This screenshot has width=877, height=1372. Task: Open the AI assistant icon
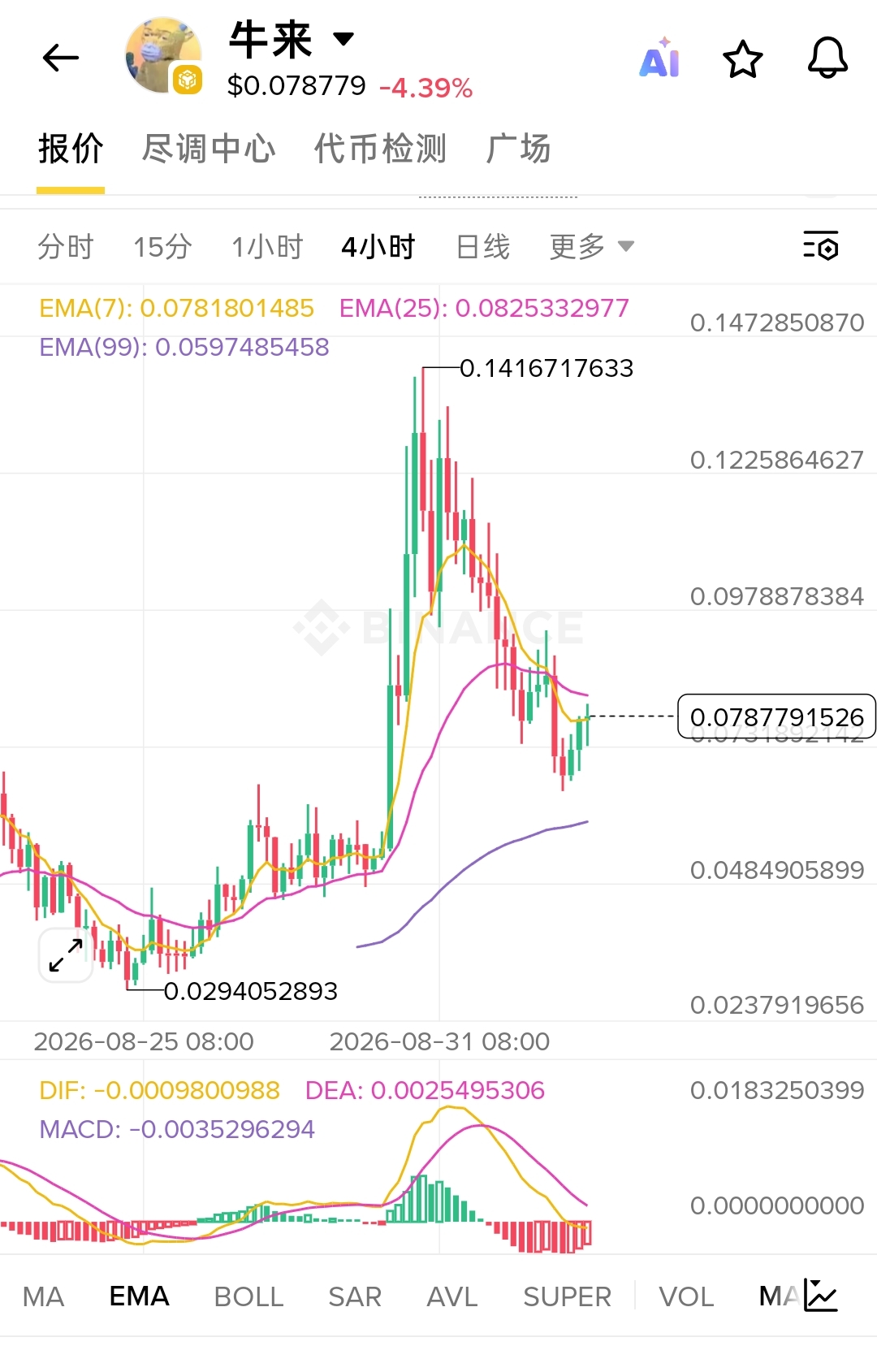click(659, 58)
